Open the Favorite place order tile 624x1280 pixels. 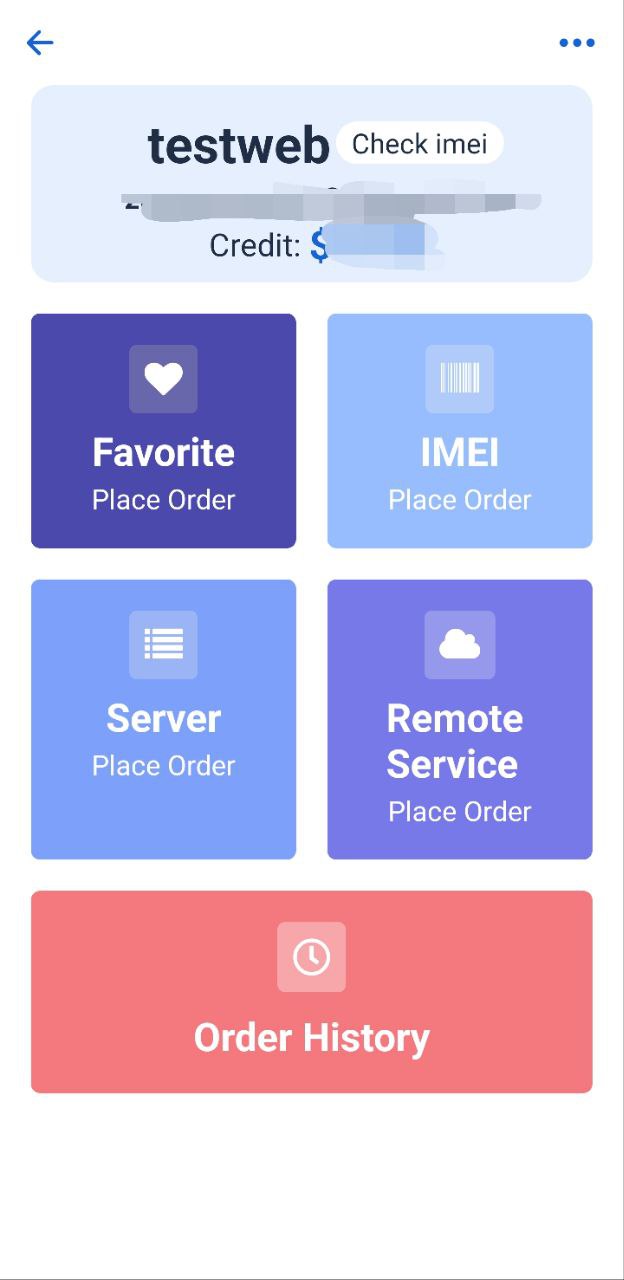(164, 431)
